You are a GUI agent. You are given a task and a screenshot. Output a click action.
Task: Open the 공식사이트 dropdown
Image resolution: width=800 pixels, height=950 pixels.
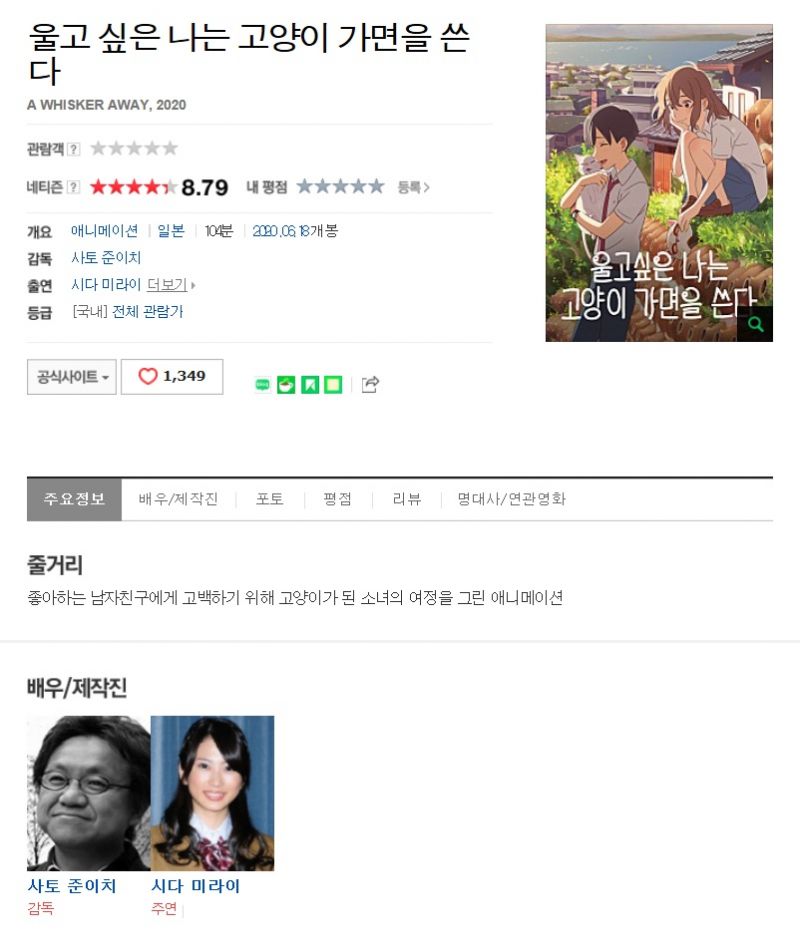coord(72,377)
